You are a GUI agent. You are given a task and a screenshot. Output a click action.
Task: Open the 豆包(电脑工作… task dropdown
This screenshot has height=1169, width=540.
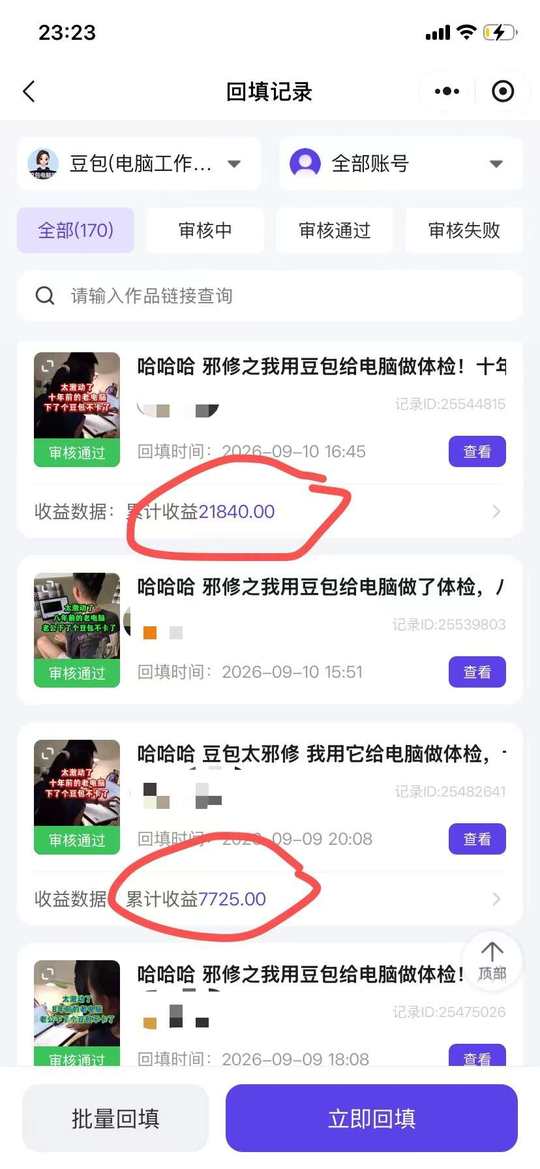[x=139, y=164]
